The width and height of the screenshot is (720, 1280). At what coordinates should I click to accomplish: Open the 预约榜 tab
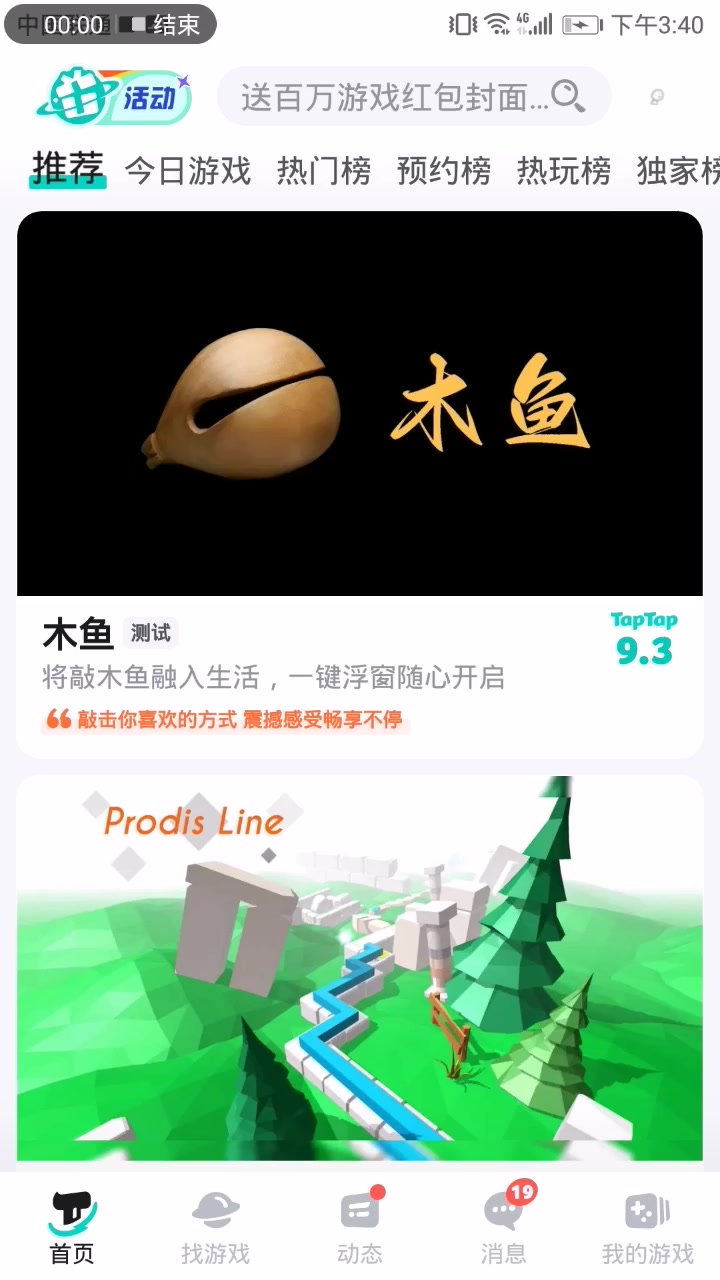(443, 171)
